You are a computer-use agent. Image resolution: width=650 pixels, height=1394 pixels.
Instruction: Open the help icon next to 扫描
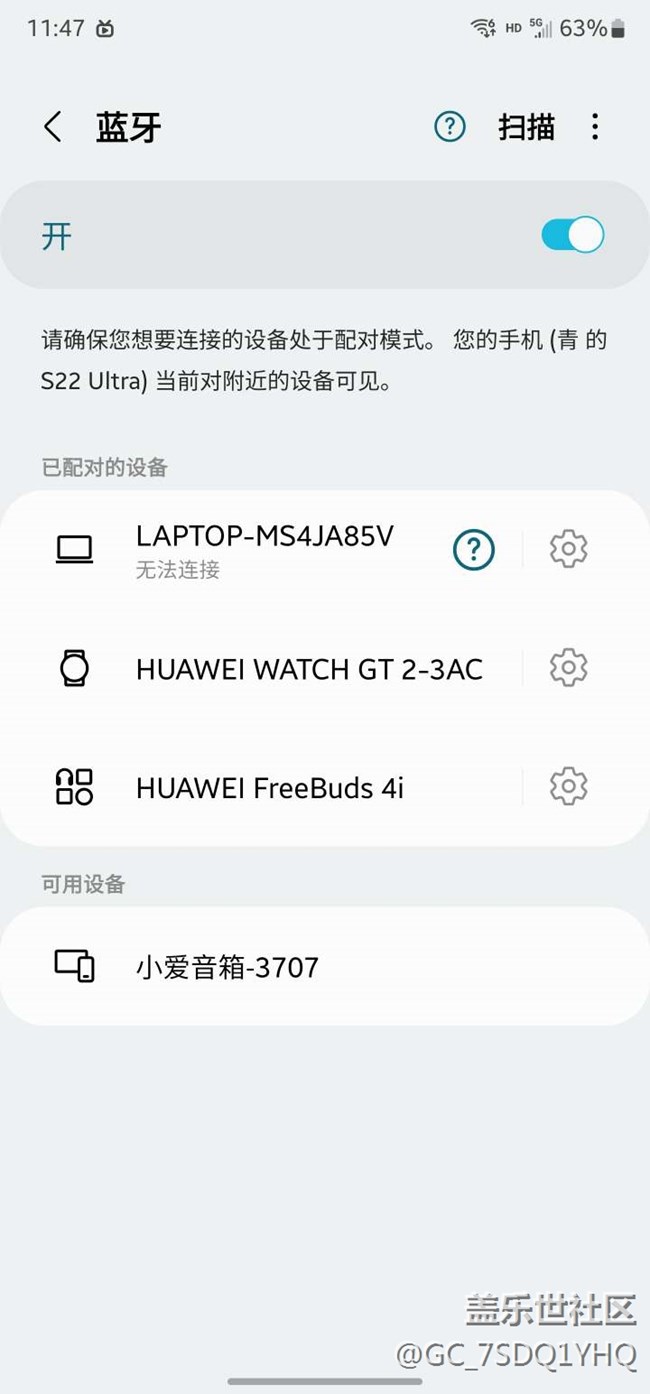(x=450, y=127)
